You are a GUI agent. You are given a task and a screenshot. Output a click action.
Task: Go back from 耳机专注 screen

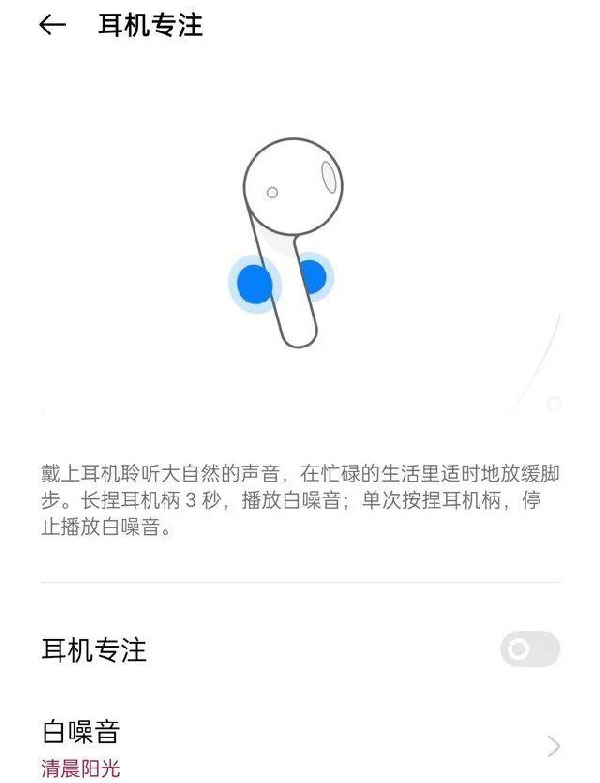[x=52, y=26]
